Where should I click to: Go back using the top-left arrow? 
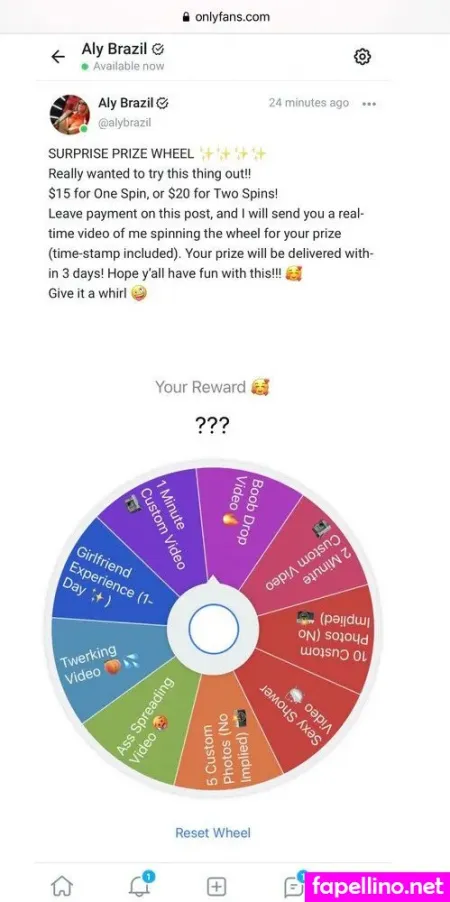[58, 56]
